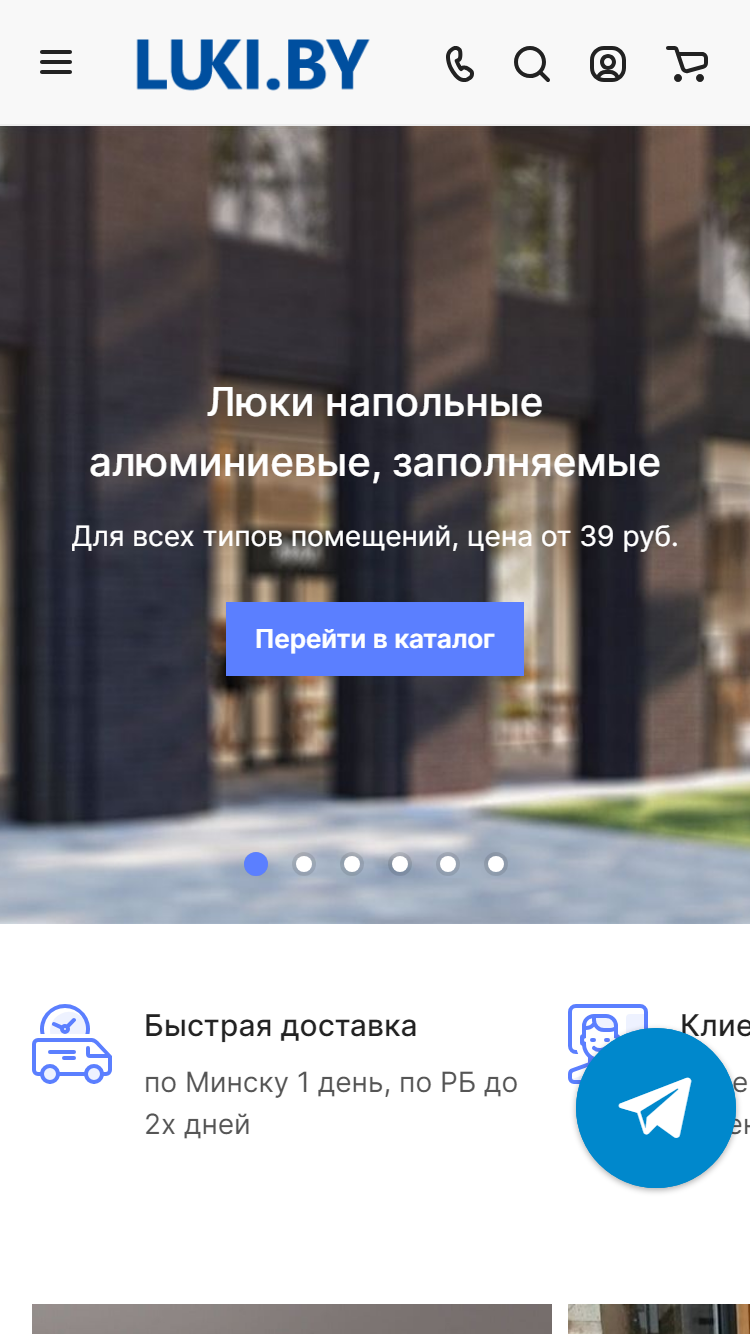Open the hamburger menu
The width and height of the screenshot is (750, 1334).
pos(56,63)
